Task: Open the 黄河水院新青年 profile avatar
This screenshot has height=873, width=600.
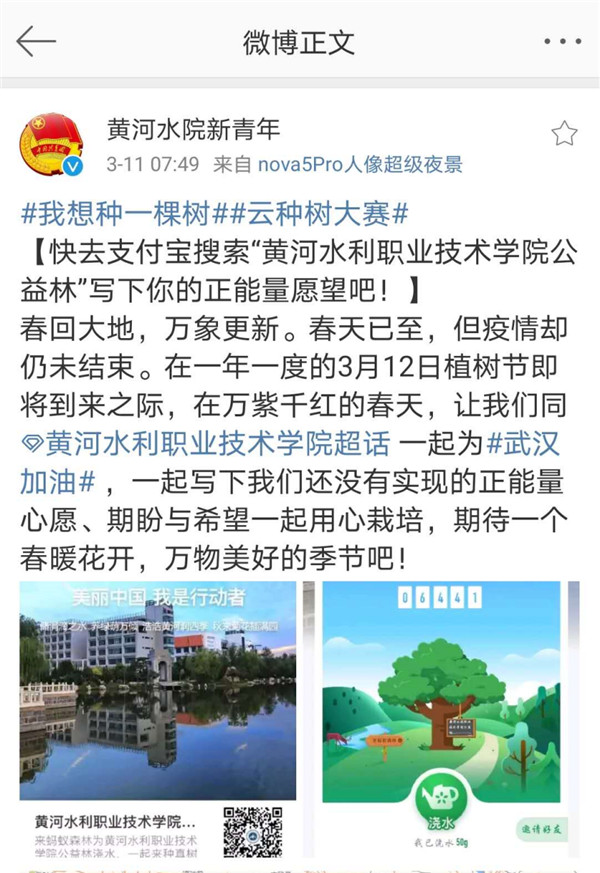Action: pyautogui.click(x=52, y=144)
